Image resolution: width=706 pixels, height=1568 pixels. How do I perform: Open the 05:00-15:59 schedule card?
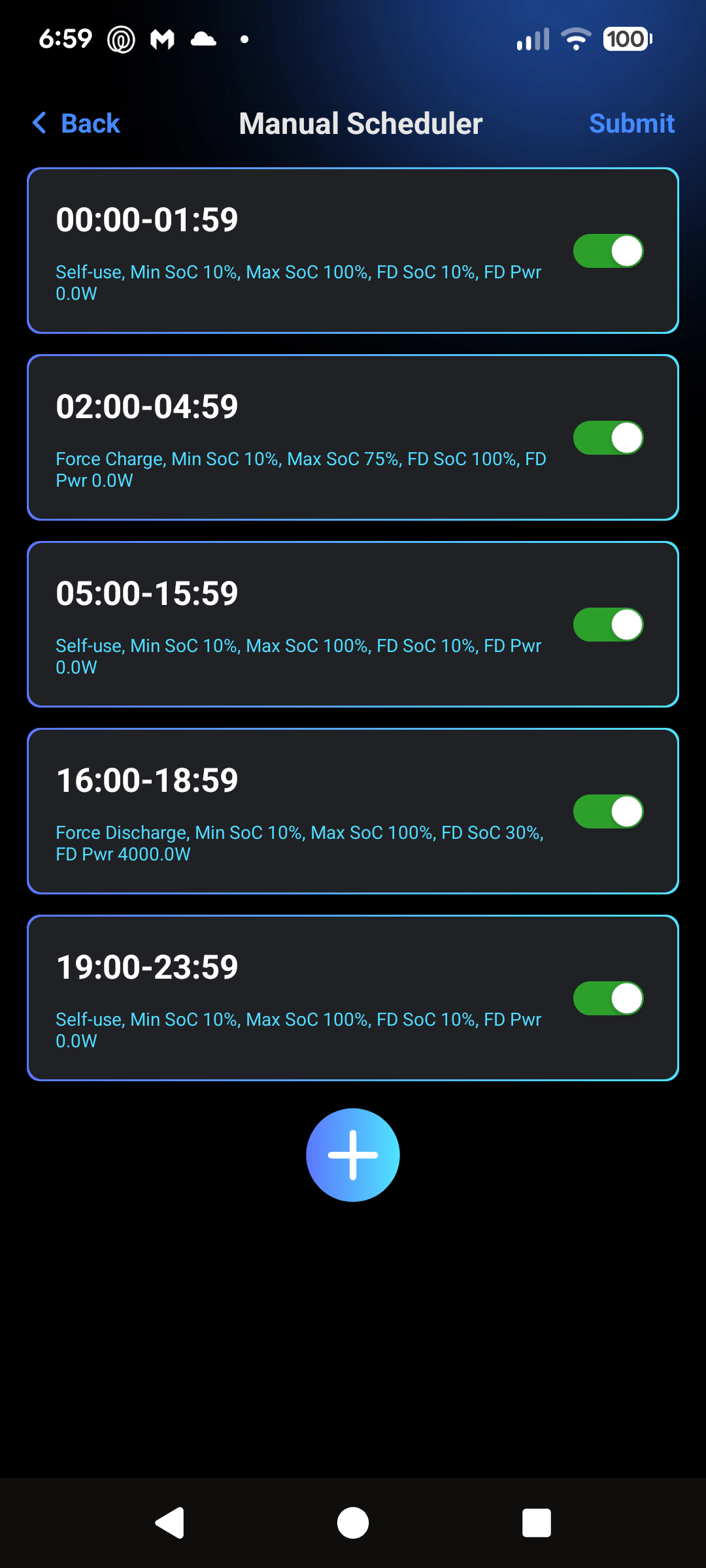[x=294, y=625]
